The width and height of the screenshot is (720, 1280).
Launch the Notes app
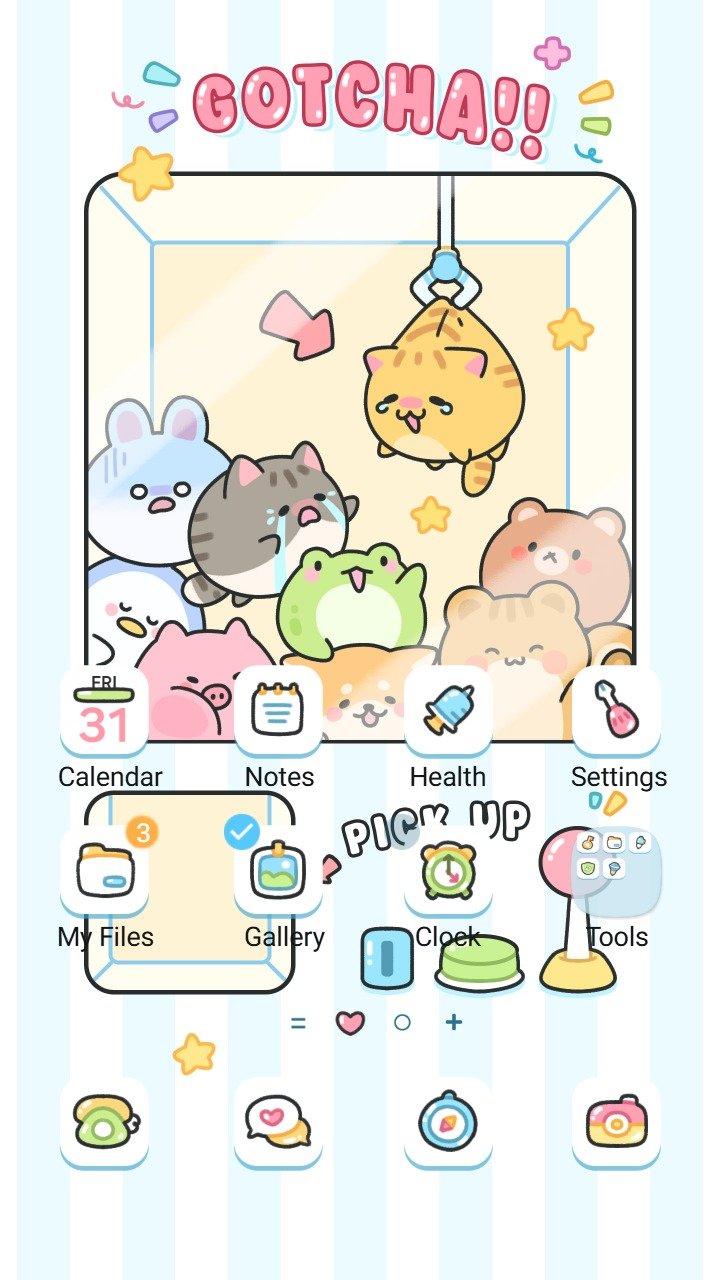pos(278,712)
